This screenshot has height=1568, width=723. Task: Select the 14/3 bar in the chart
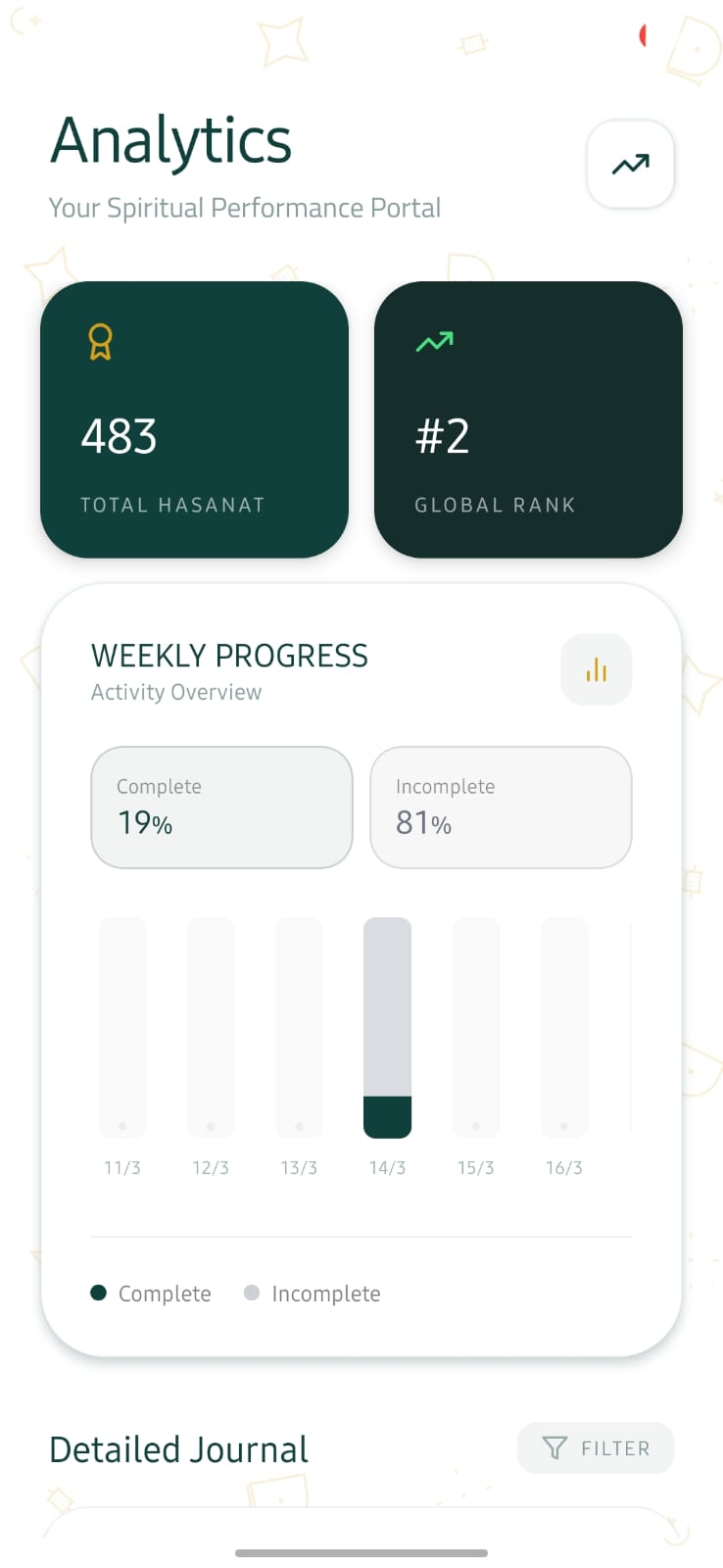pos(387,1027)
